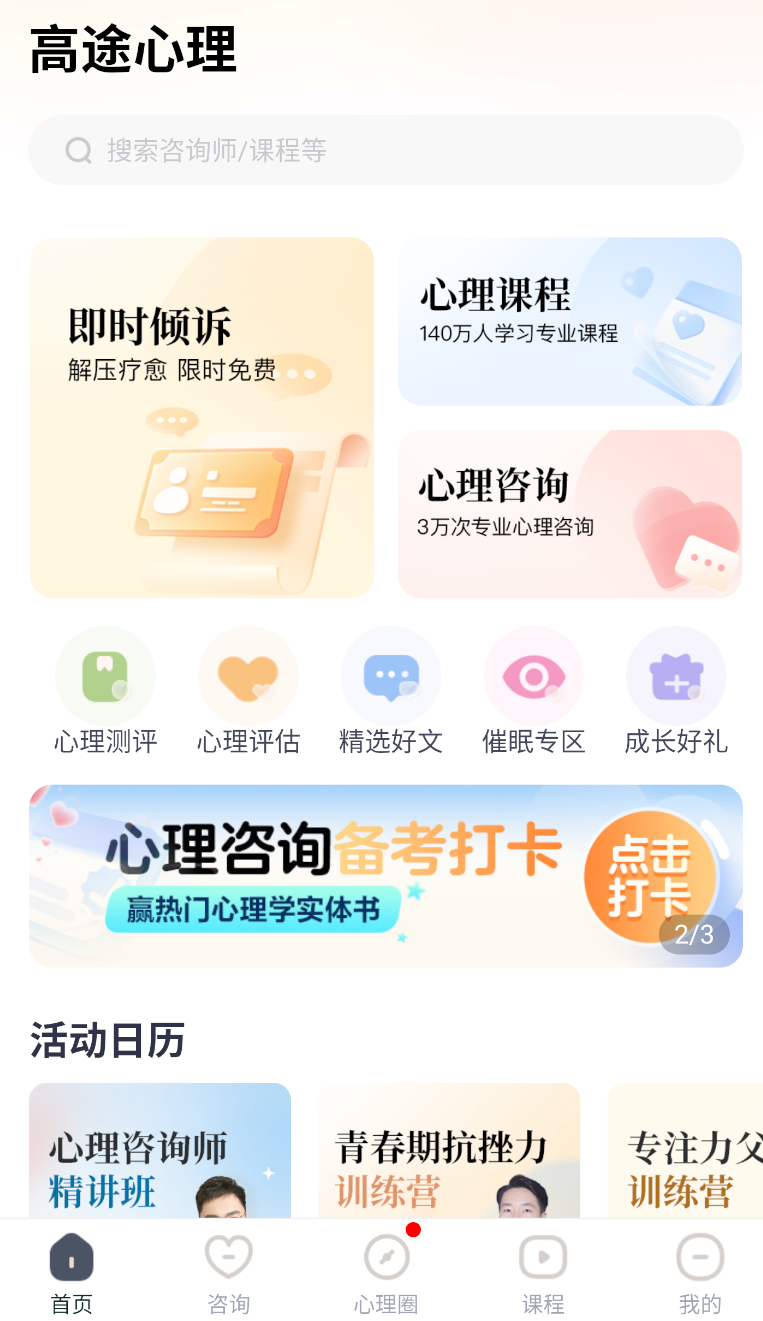Tap the search box for 咨询师/课程
Viewport: 763px width, 1321px height.
385,150
